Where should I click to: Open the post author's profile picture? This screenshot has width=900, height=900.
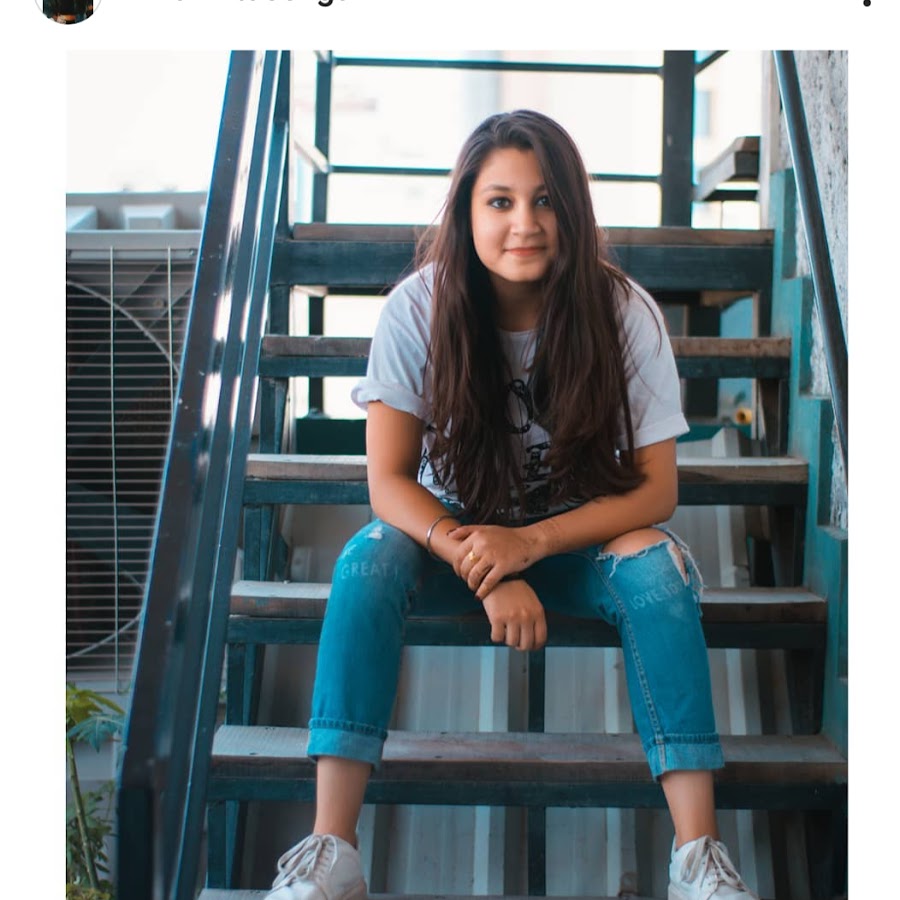pos(68,7)
